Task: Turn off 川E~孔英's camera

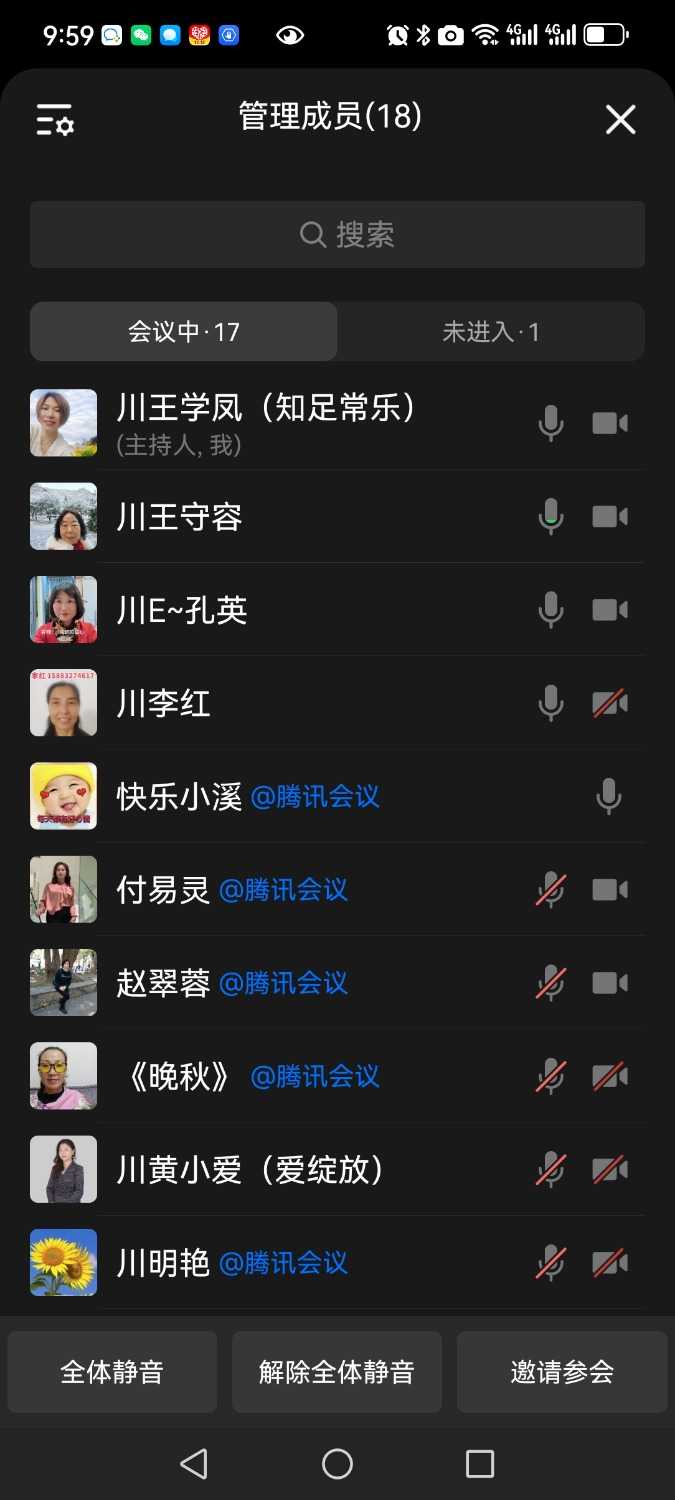Action: click(609, 610)
